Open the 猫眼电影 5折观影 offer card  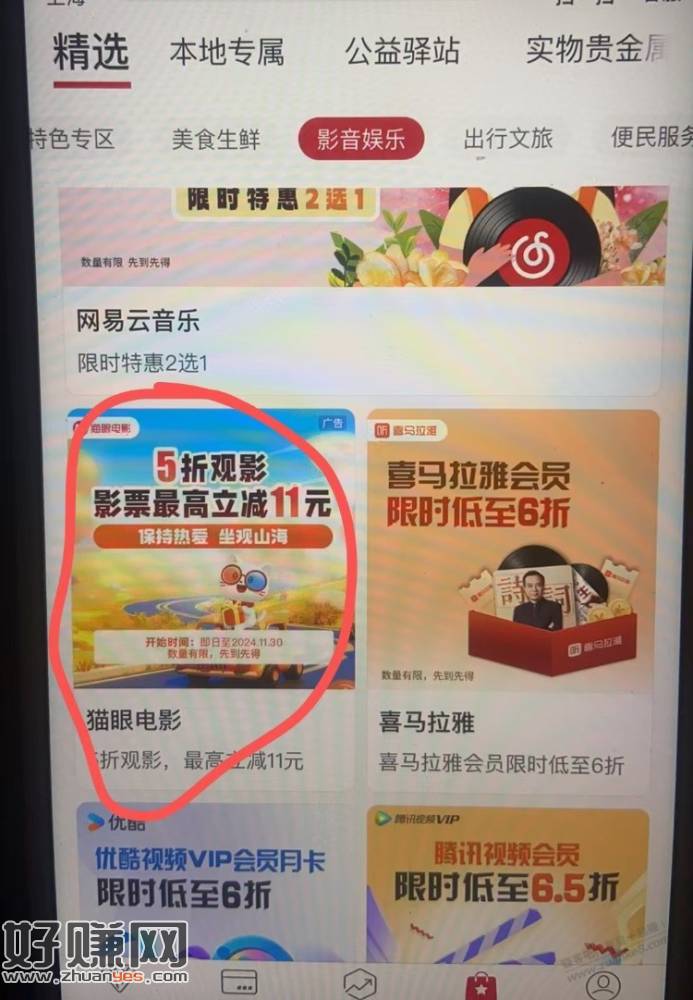tap(210, 600)
